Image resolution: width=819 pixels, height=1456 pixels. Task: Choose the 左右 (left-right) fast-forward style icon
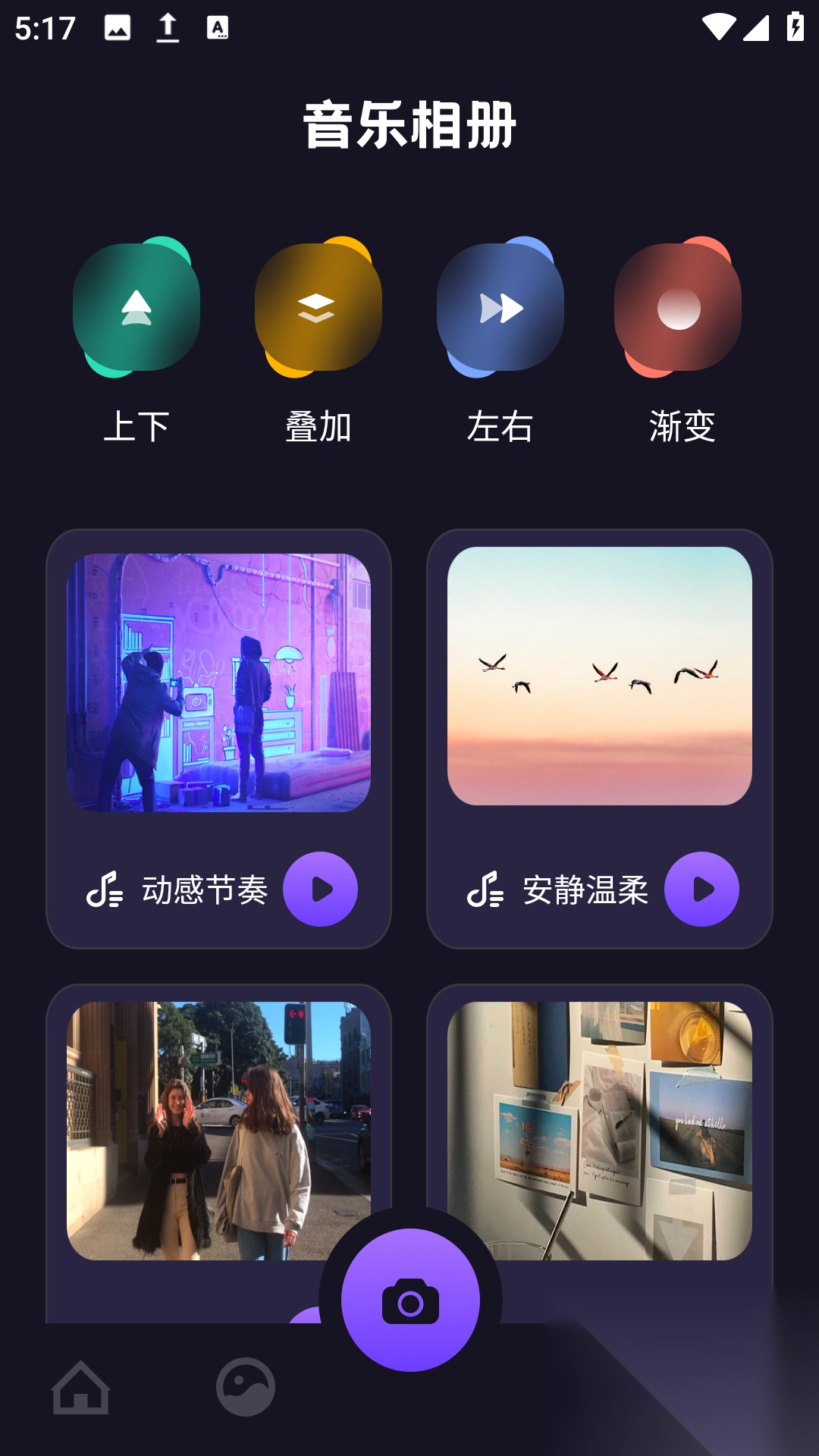click(501, 307)
